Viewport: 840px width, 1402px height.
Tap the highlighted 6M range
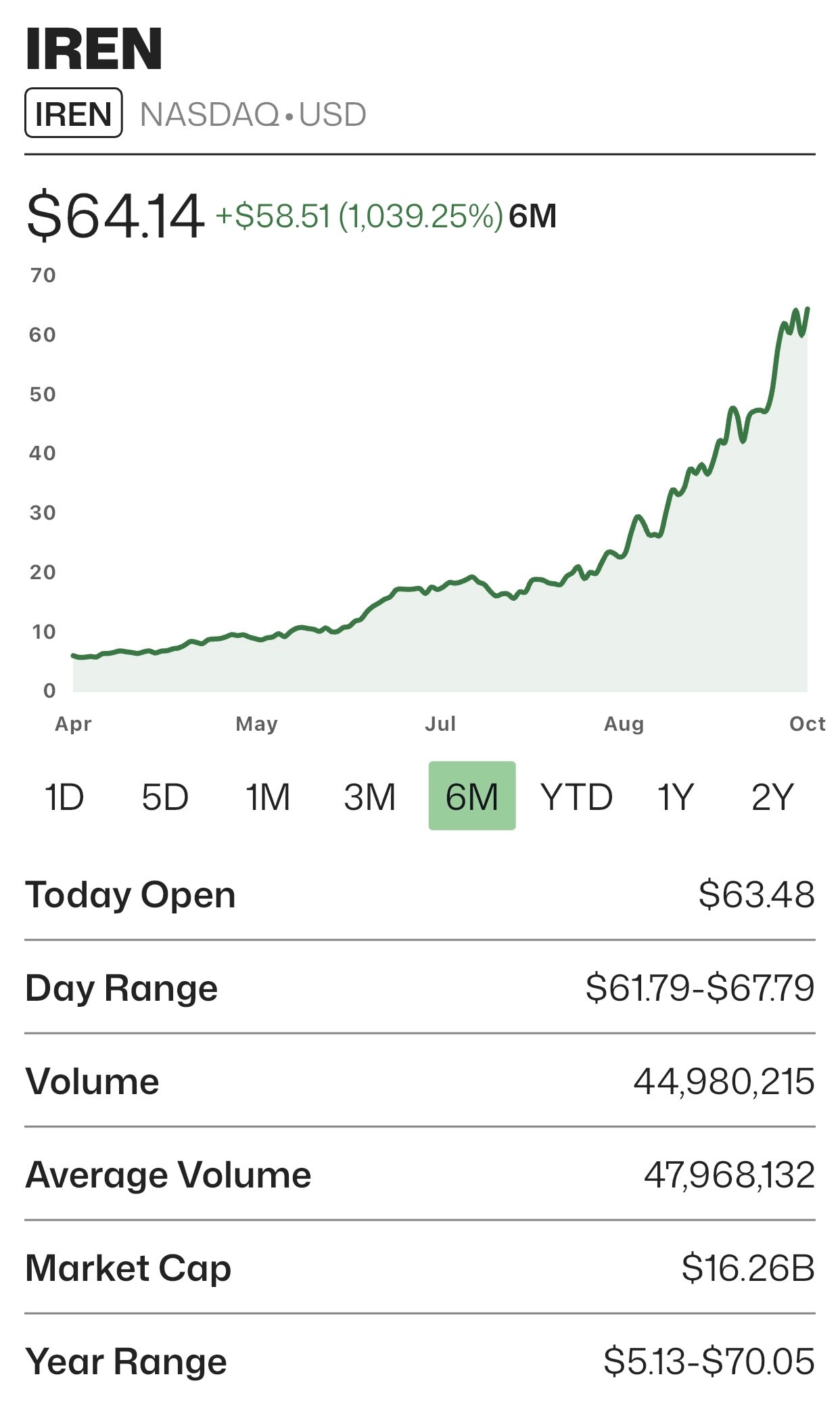pos(472,796)
